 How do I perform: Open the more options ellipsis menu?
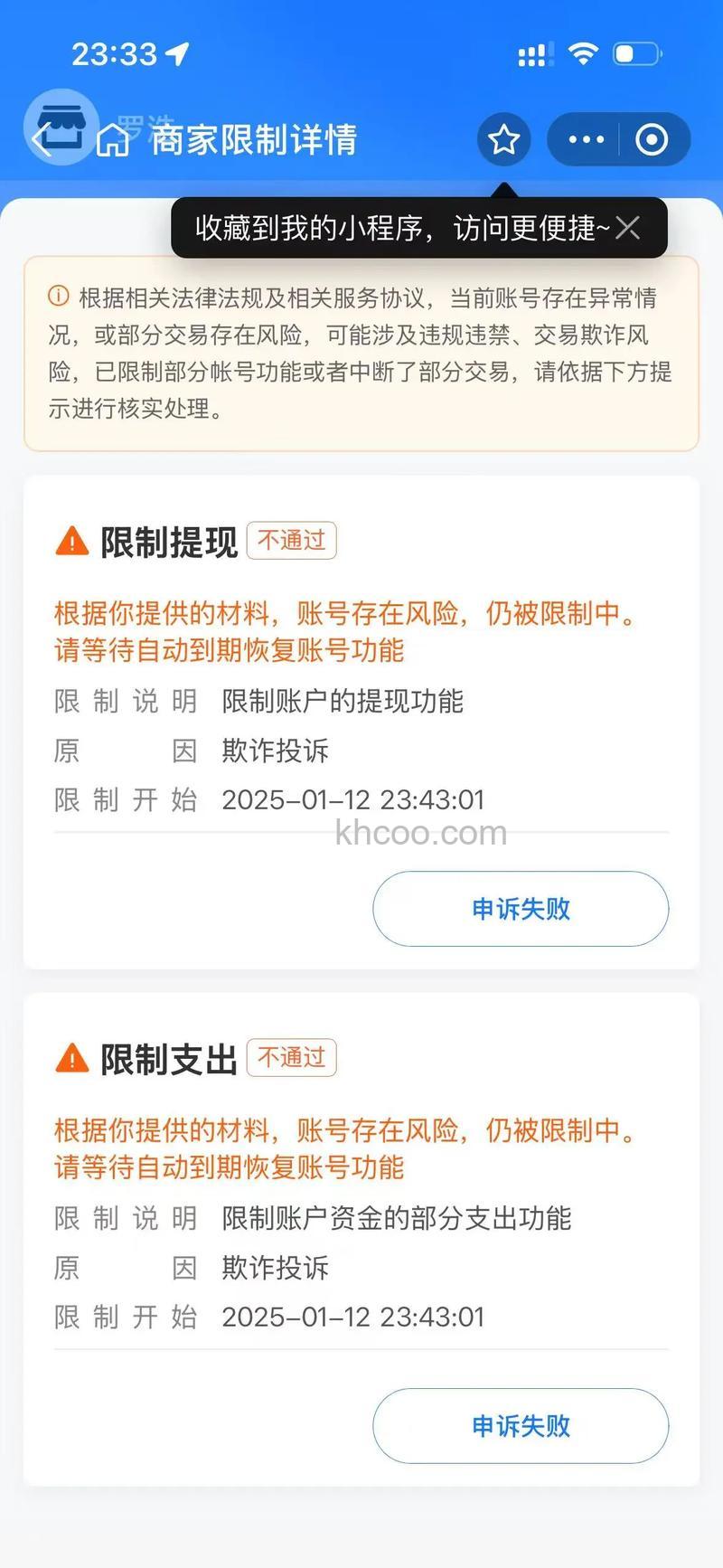coord(584,138)
